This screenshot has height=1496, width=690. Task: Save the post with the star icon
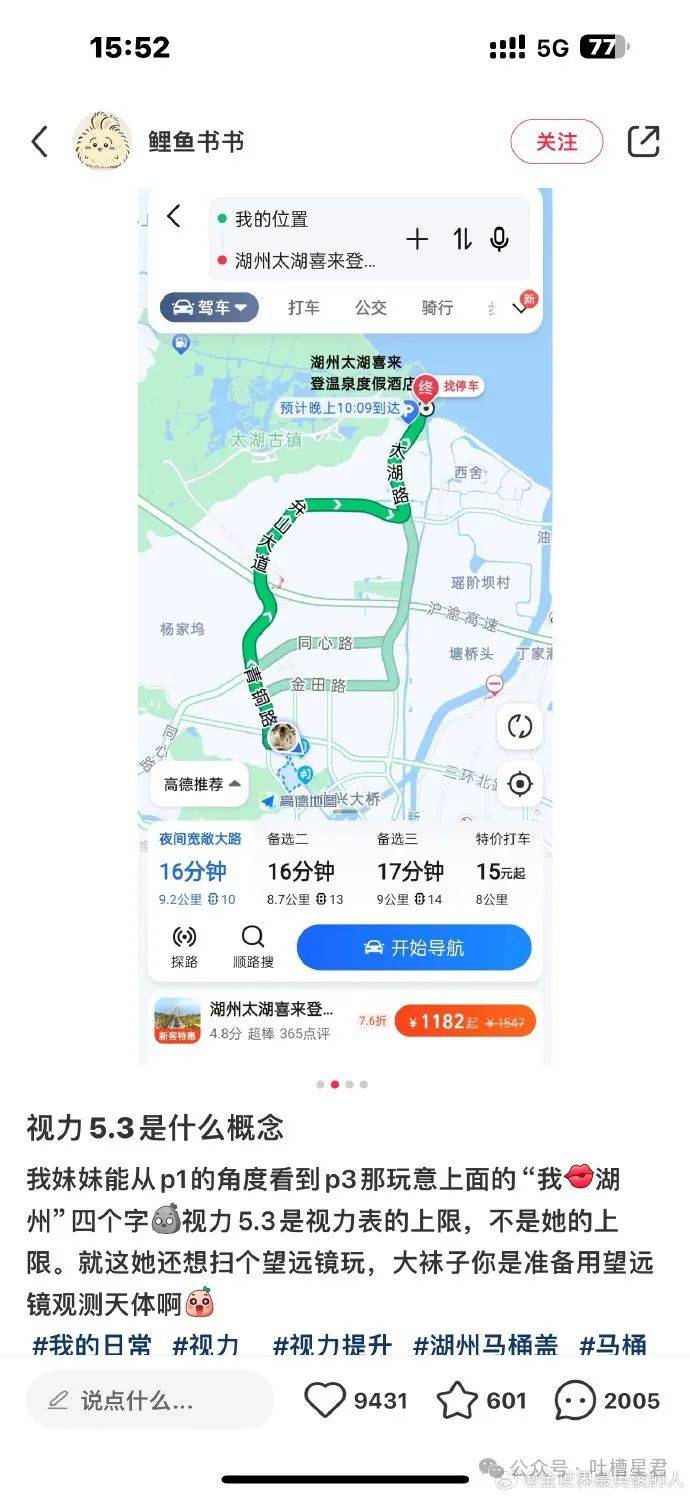click(457, 1400)
